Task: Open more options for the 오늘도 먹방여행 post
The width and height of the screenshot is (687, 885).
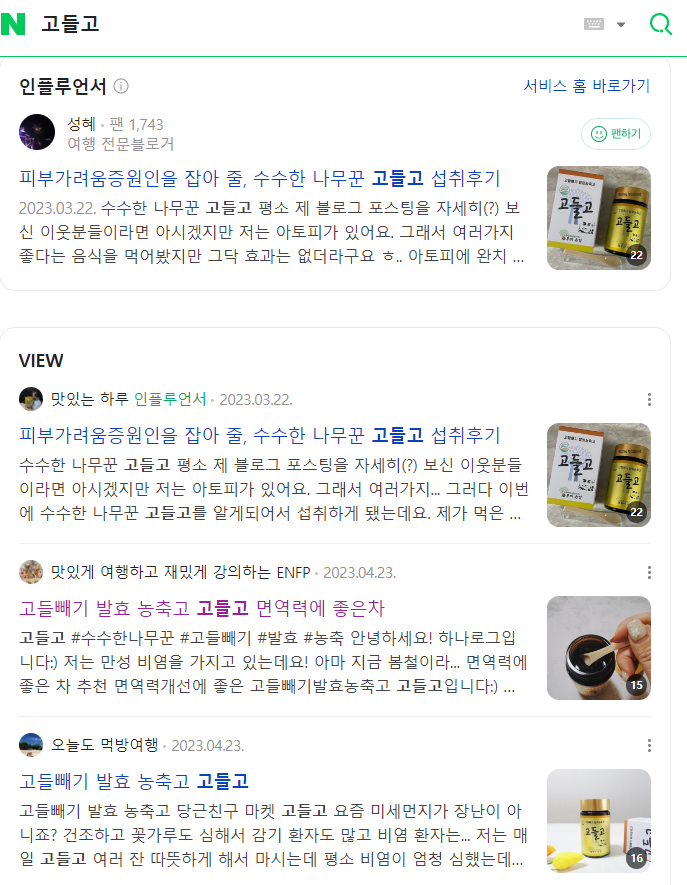Action: click(649, 746)
